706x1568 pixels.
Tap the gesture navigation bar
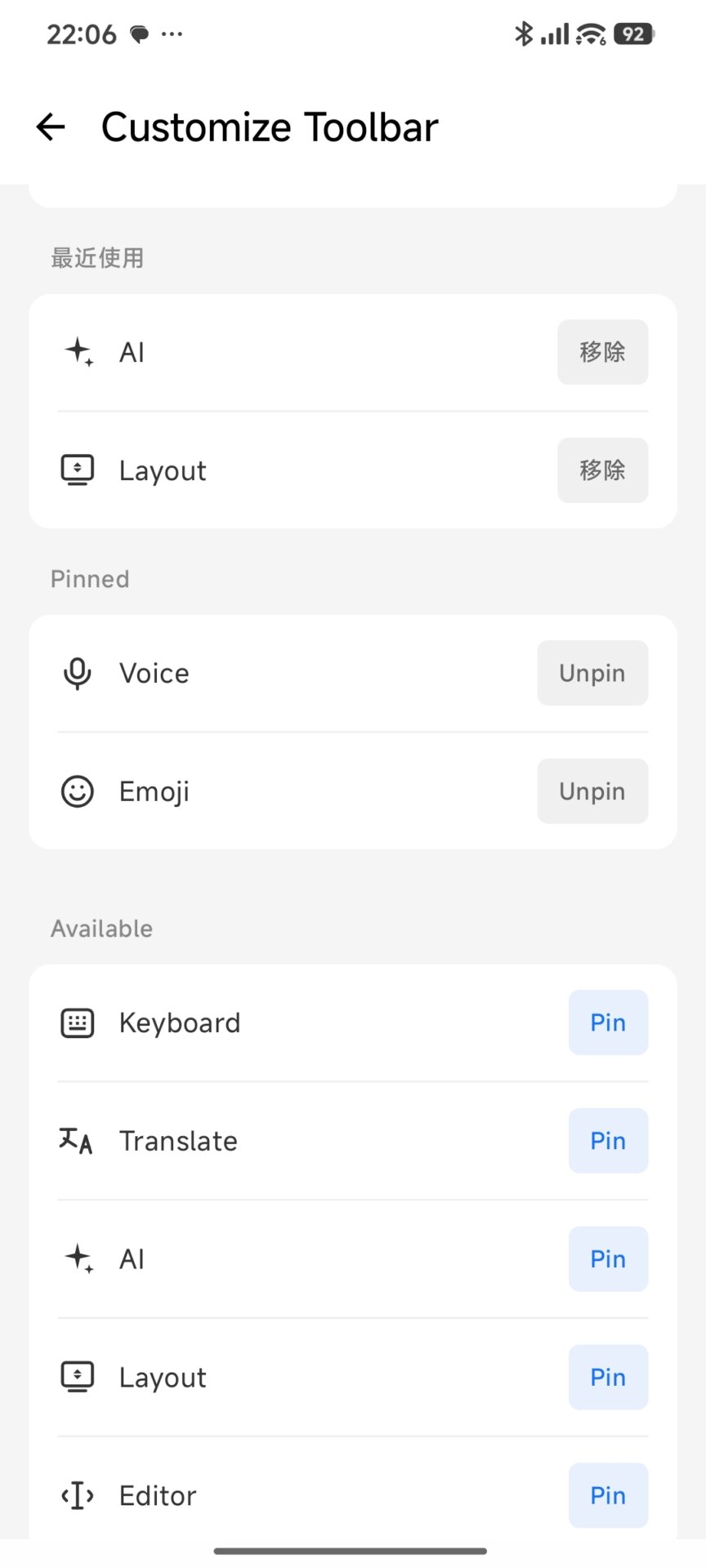click(351, 1549)
